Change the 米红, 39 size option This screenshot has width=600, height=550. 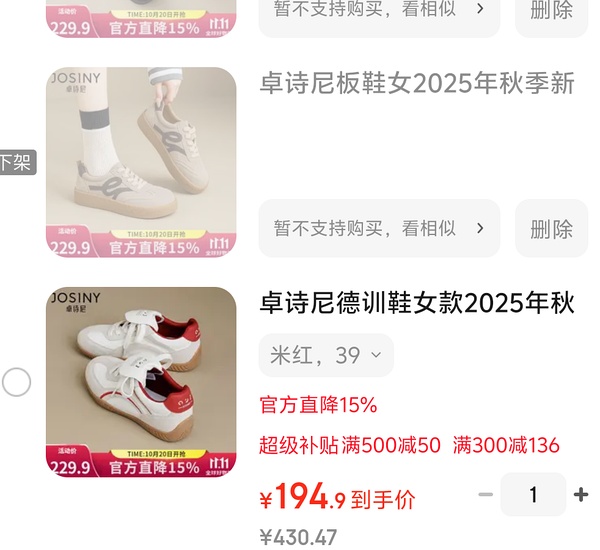[x=326, y=355]
